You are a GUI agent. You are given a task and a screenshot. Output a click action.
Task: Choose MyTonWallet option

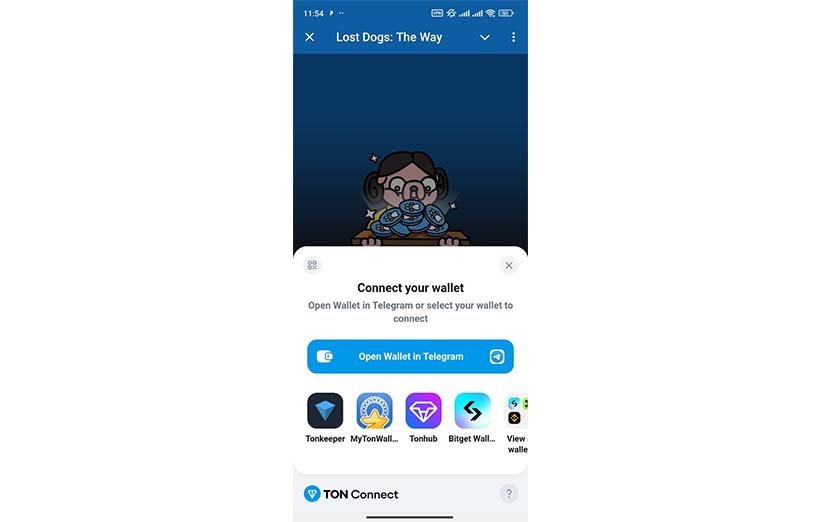[x=374, y=411]
